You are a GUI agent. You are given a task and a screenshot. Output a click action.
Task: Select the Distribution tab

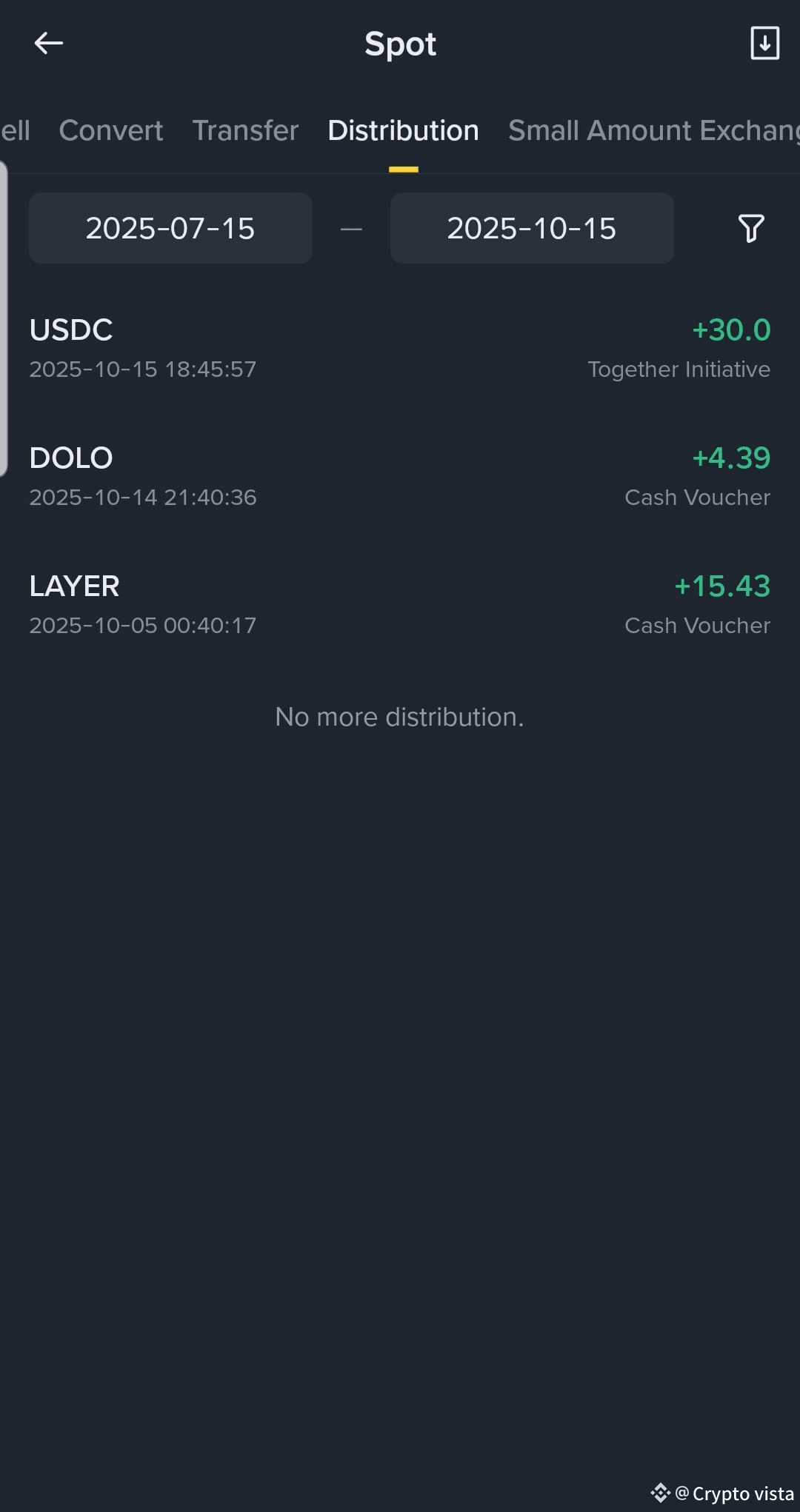coord(403,130)
